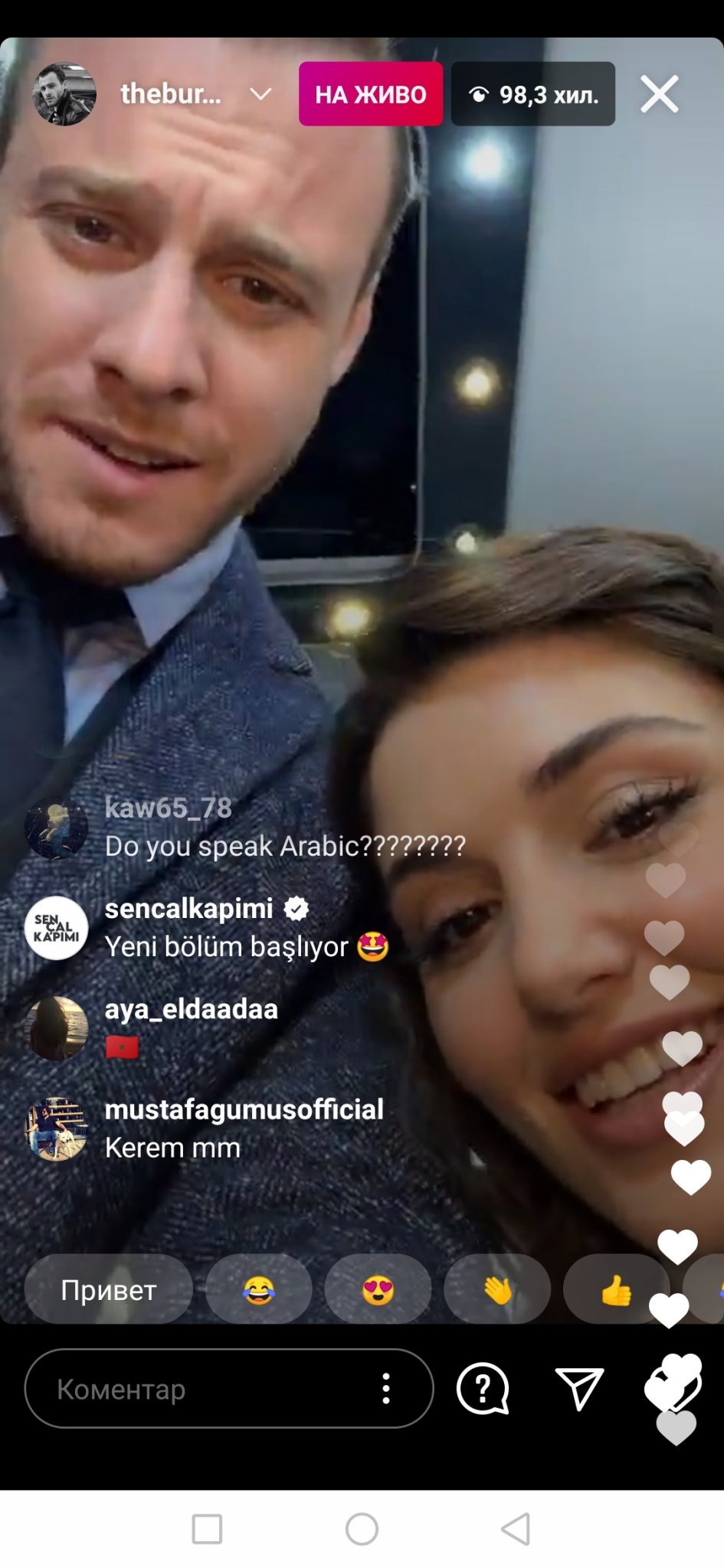The height and width of the screenshot is (1568, 724).
Task: Go to the home screen
Action: pos(362,1529)
